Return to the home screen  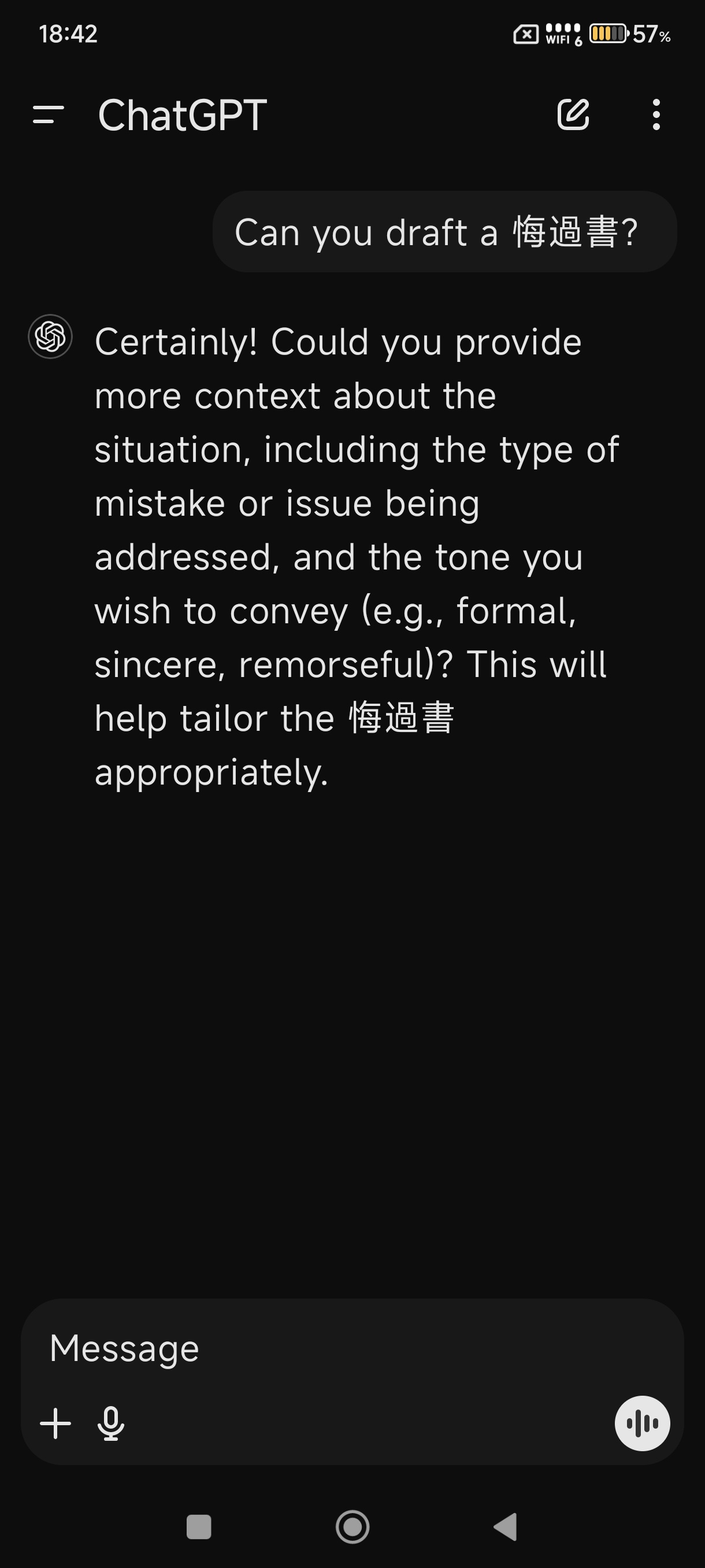pos(352,1526)
